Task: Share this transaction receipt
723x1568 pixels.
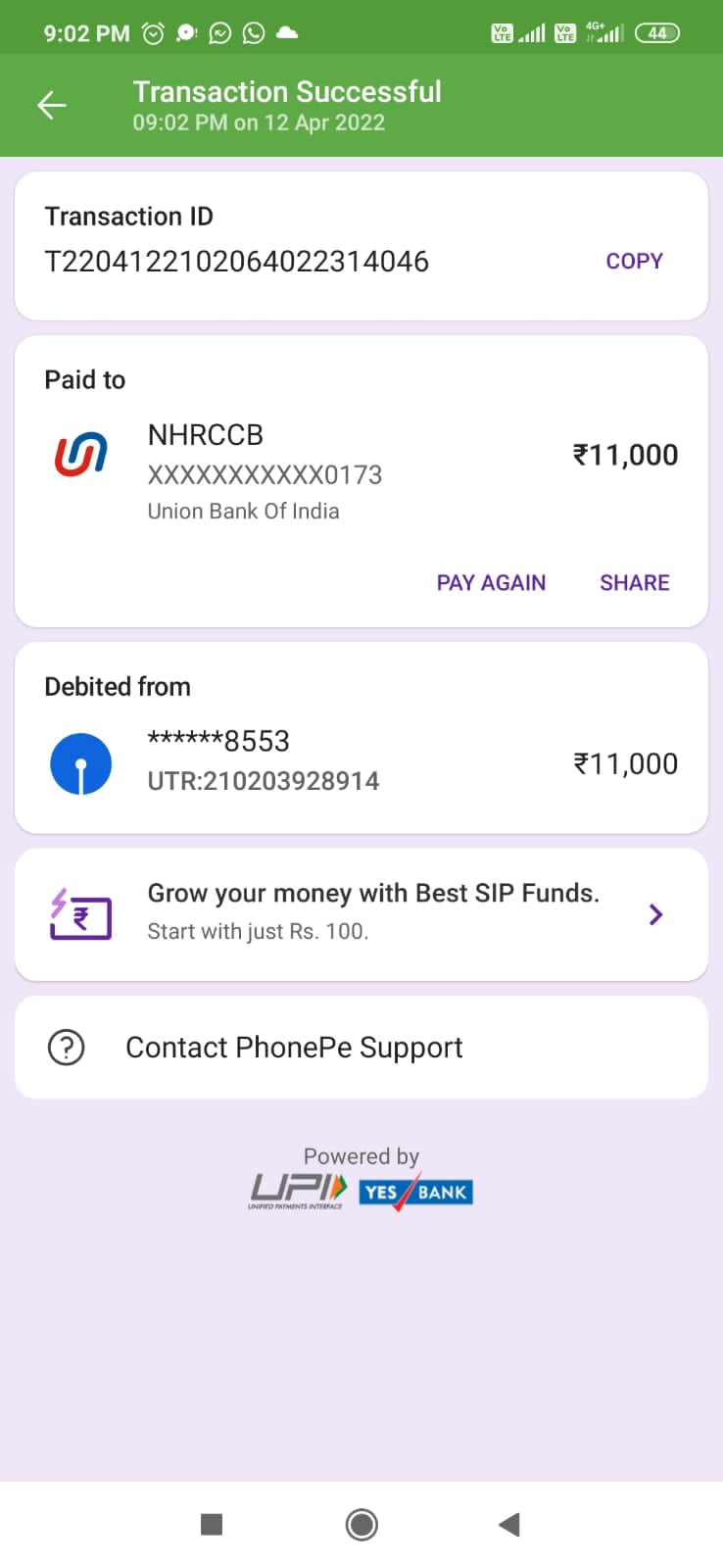Action: 634,582
